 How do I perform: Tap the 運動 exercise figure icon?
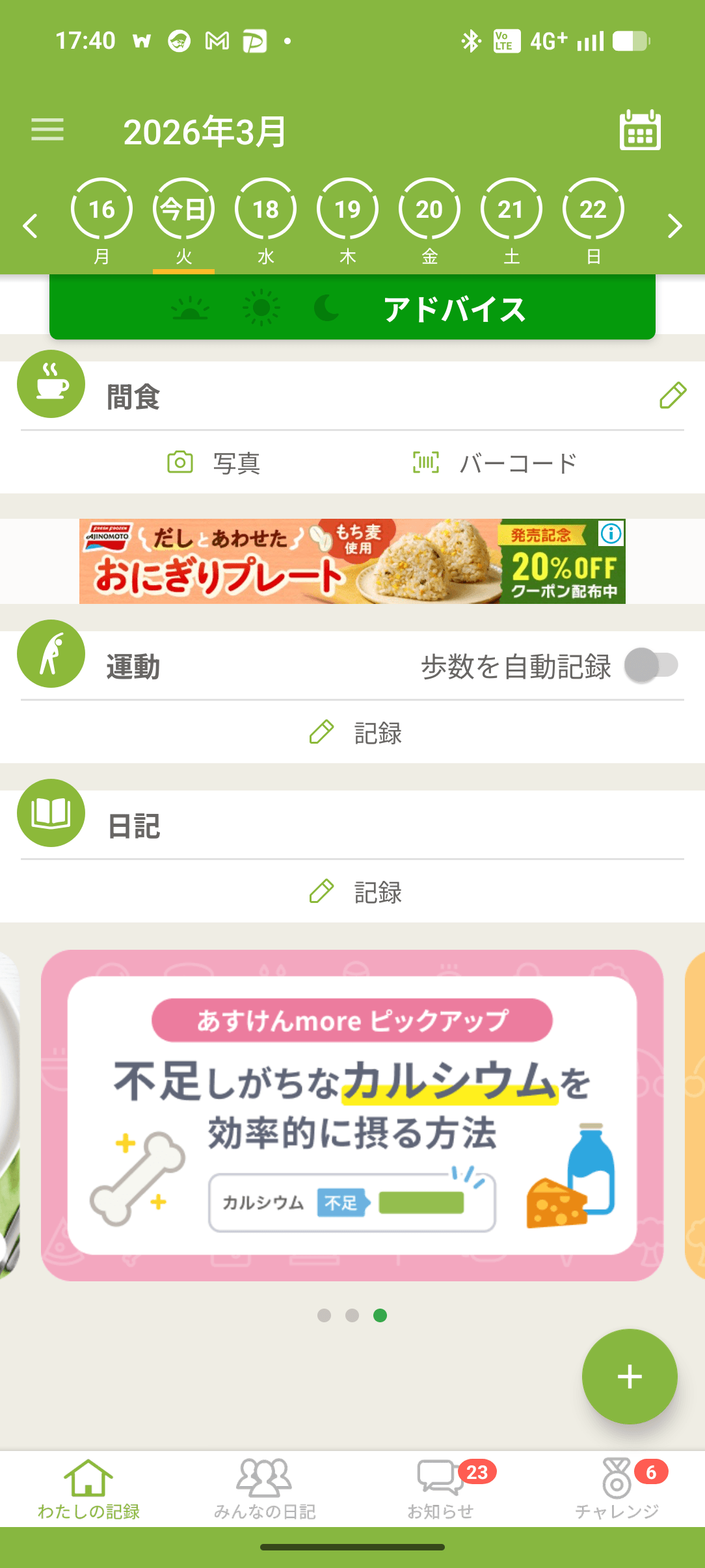pyautogui.click(x=51, y=654)
